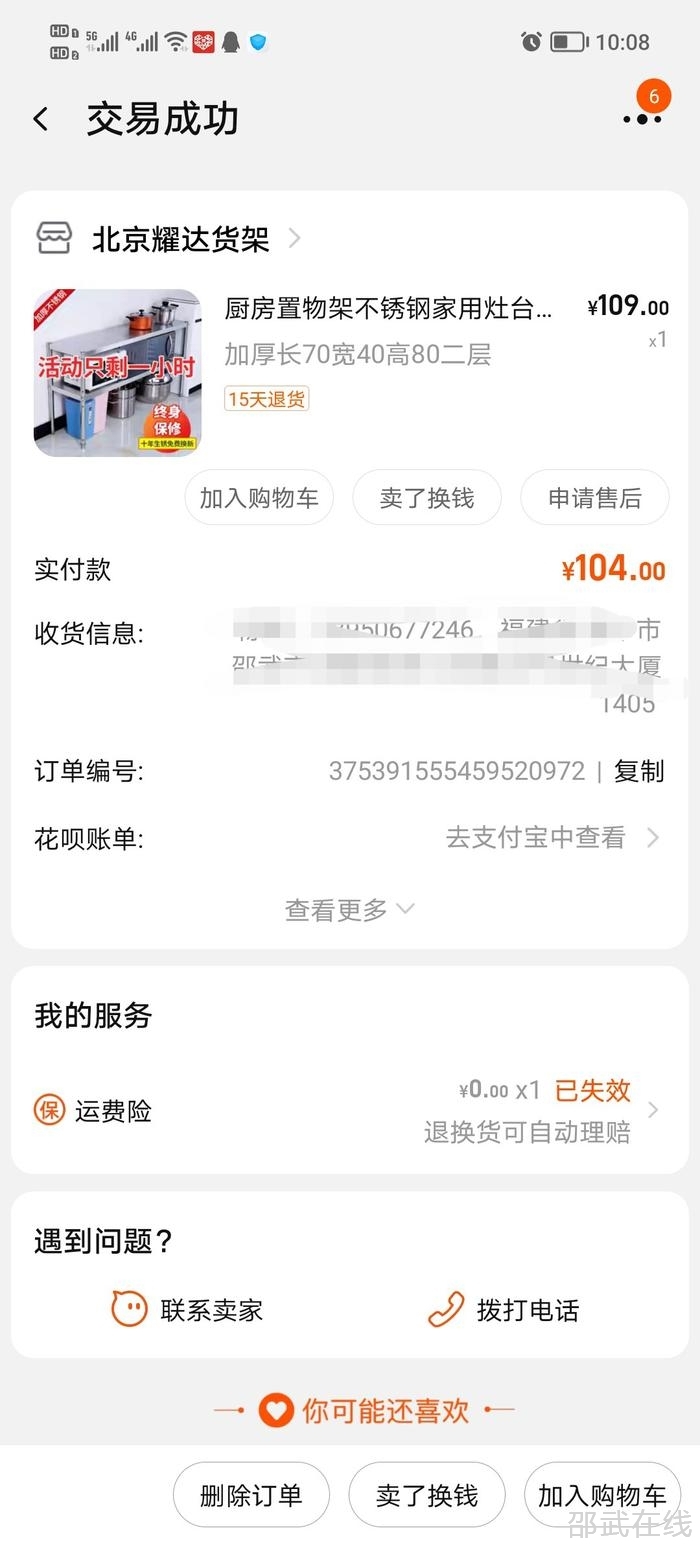This screenshot has height=1548, width=700.
Task: Tap 卖了换钱 in the bottom bar
Action: click(427, 1495)
